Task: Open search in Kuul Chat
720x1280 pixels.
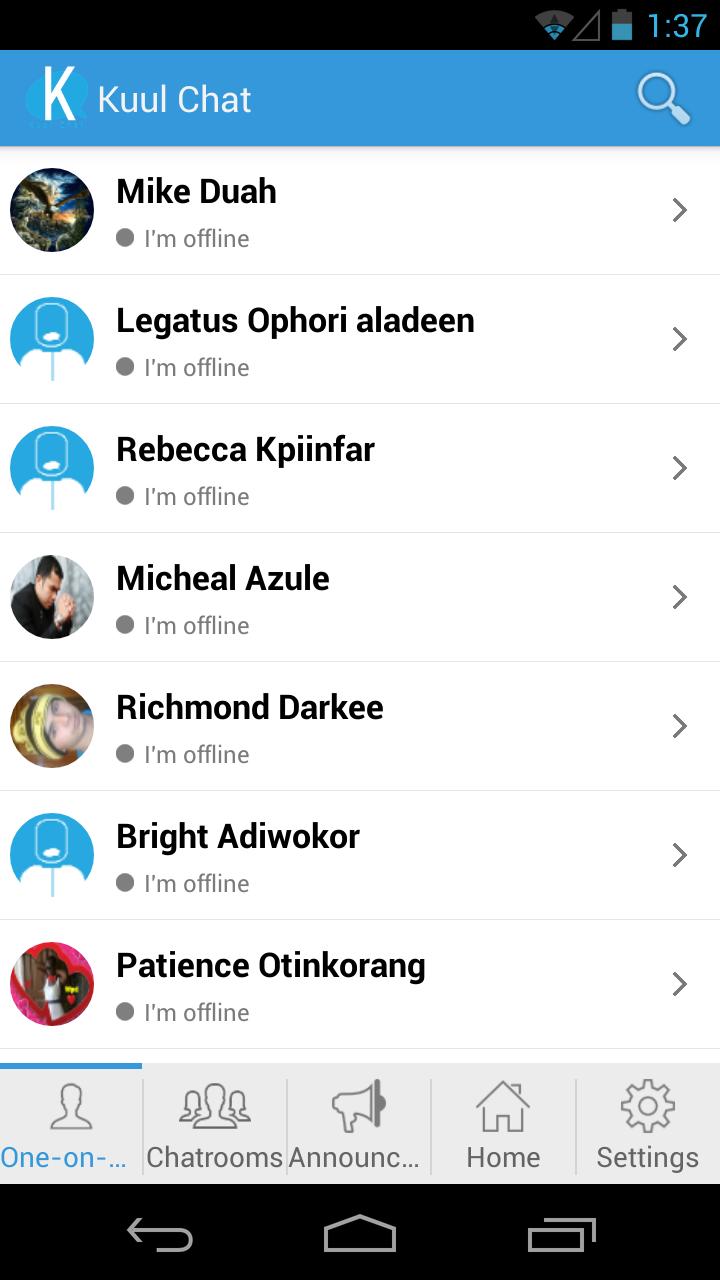Action: pos(661,97)
